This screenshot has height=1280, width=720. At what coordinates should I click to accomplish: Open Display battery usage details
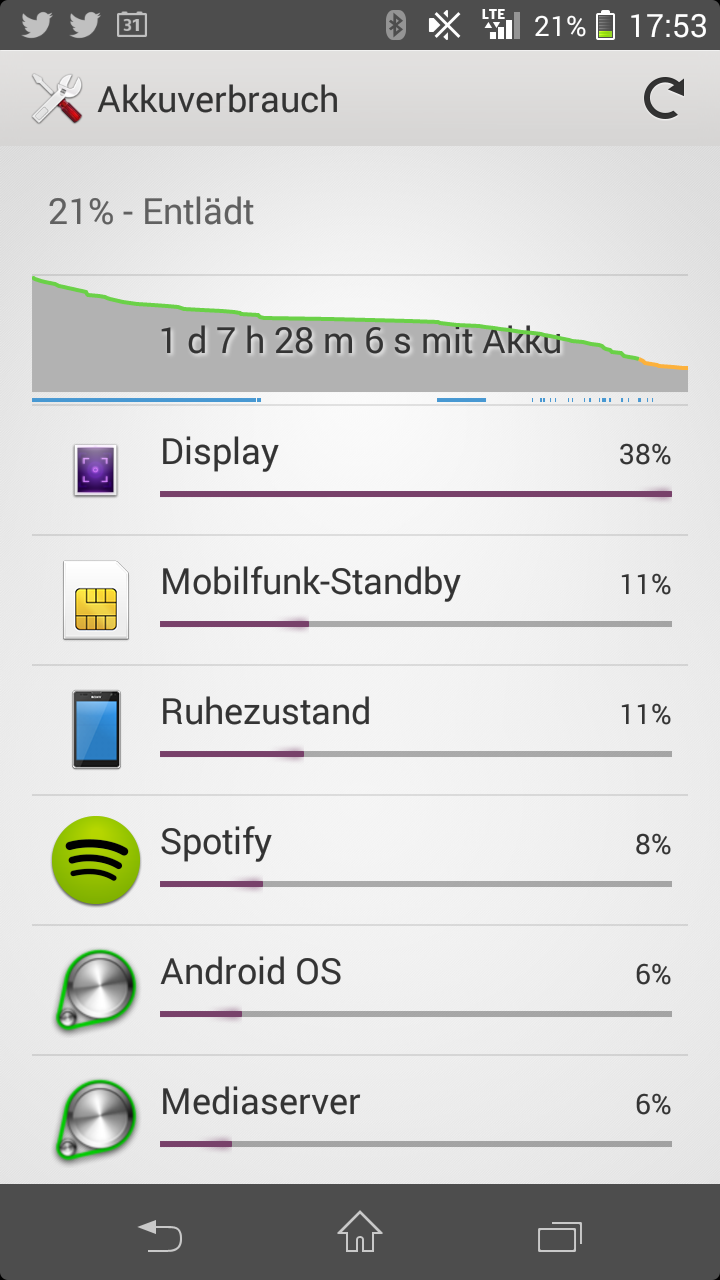coord(360,470)
